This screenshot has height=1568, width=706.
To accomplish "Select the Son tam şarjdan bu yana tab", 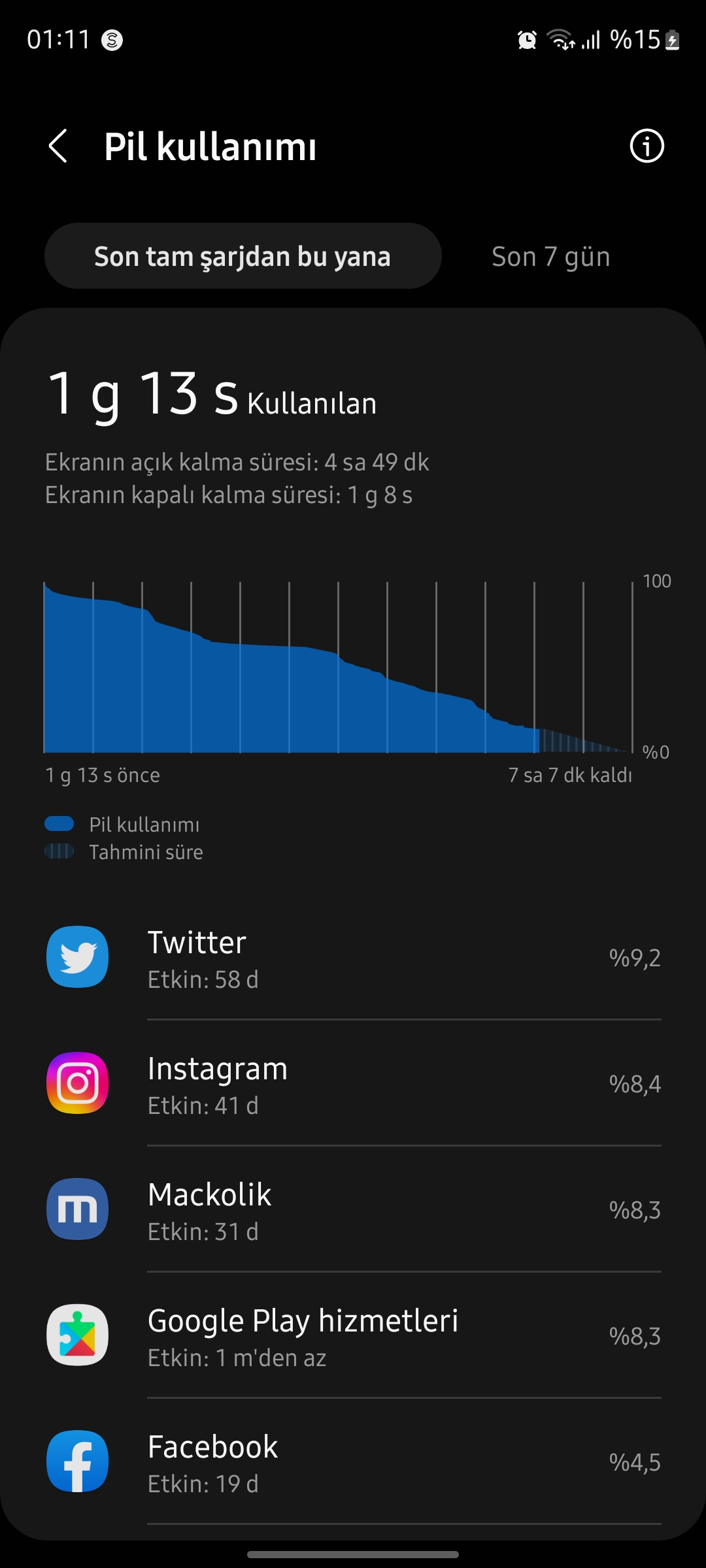I will 243,256.
